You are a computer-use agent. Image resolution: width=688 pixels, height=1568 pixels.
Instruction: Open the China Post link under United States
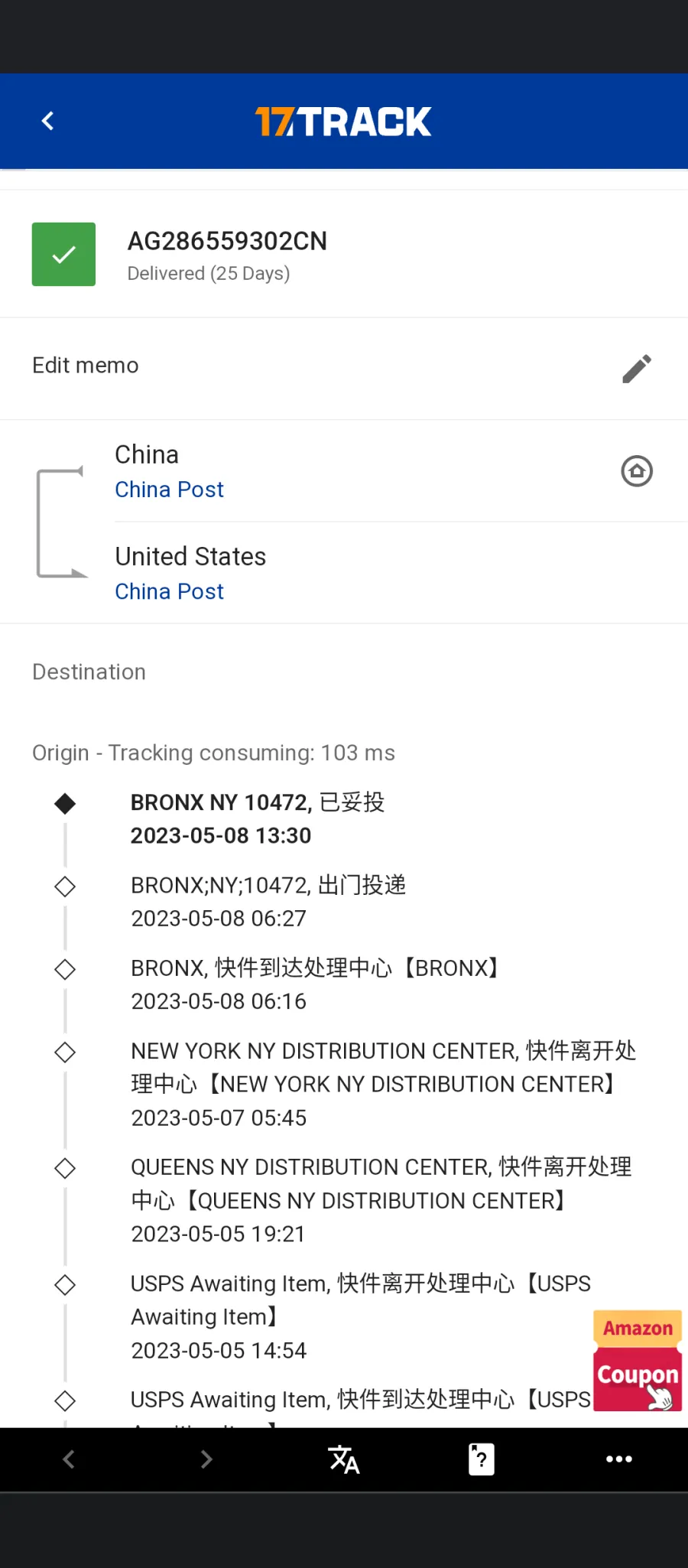pyautogui.click(x=169, y=591)
